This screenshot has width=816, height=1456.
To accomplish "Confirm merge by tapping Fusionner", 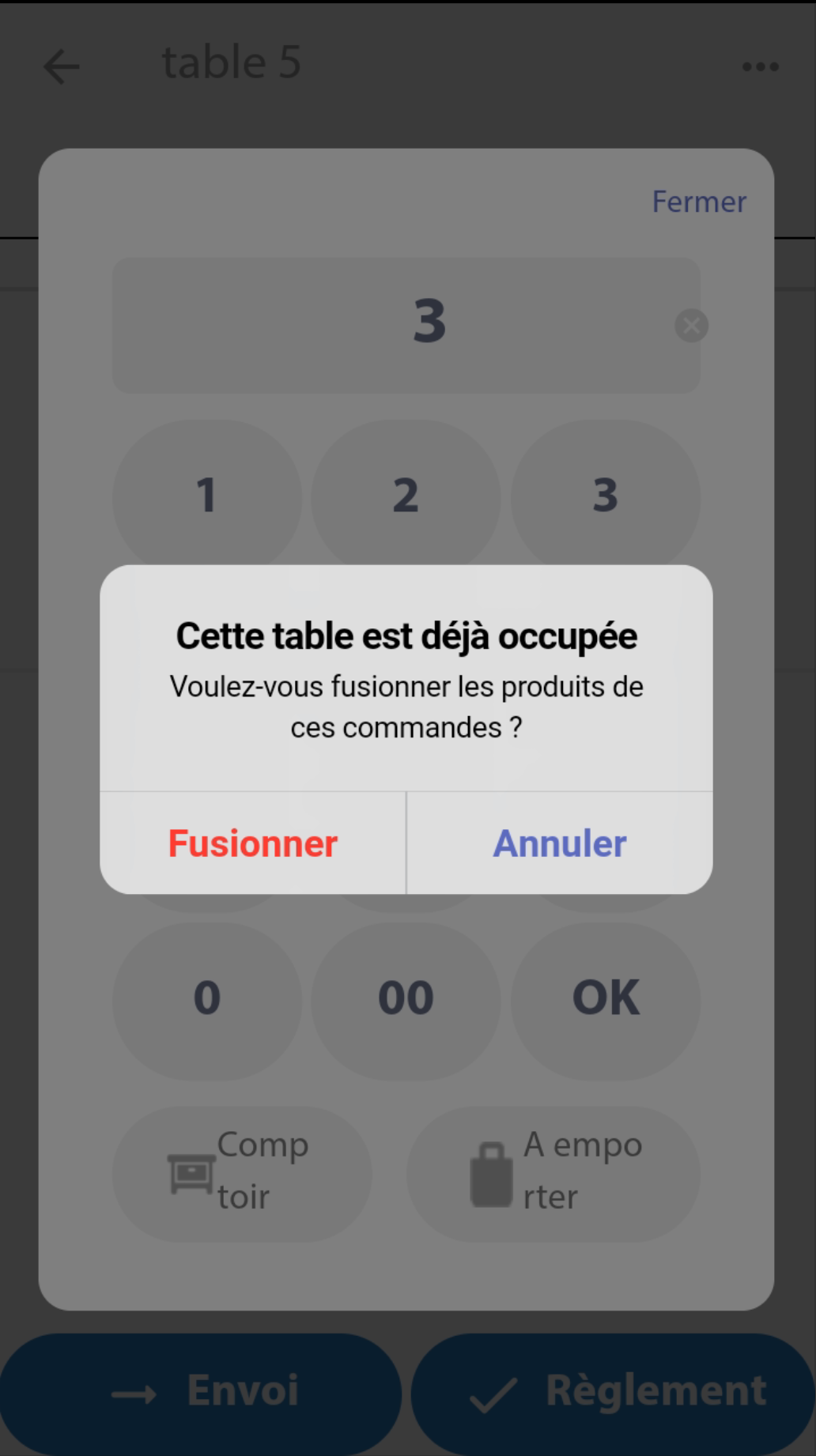I will point(251,843).
